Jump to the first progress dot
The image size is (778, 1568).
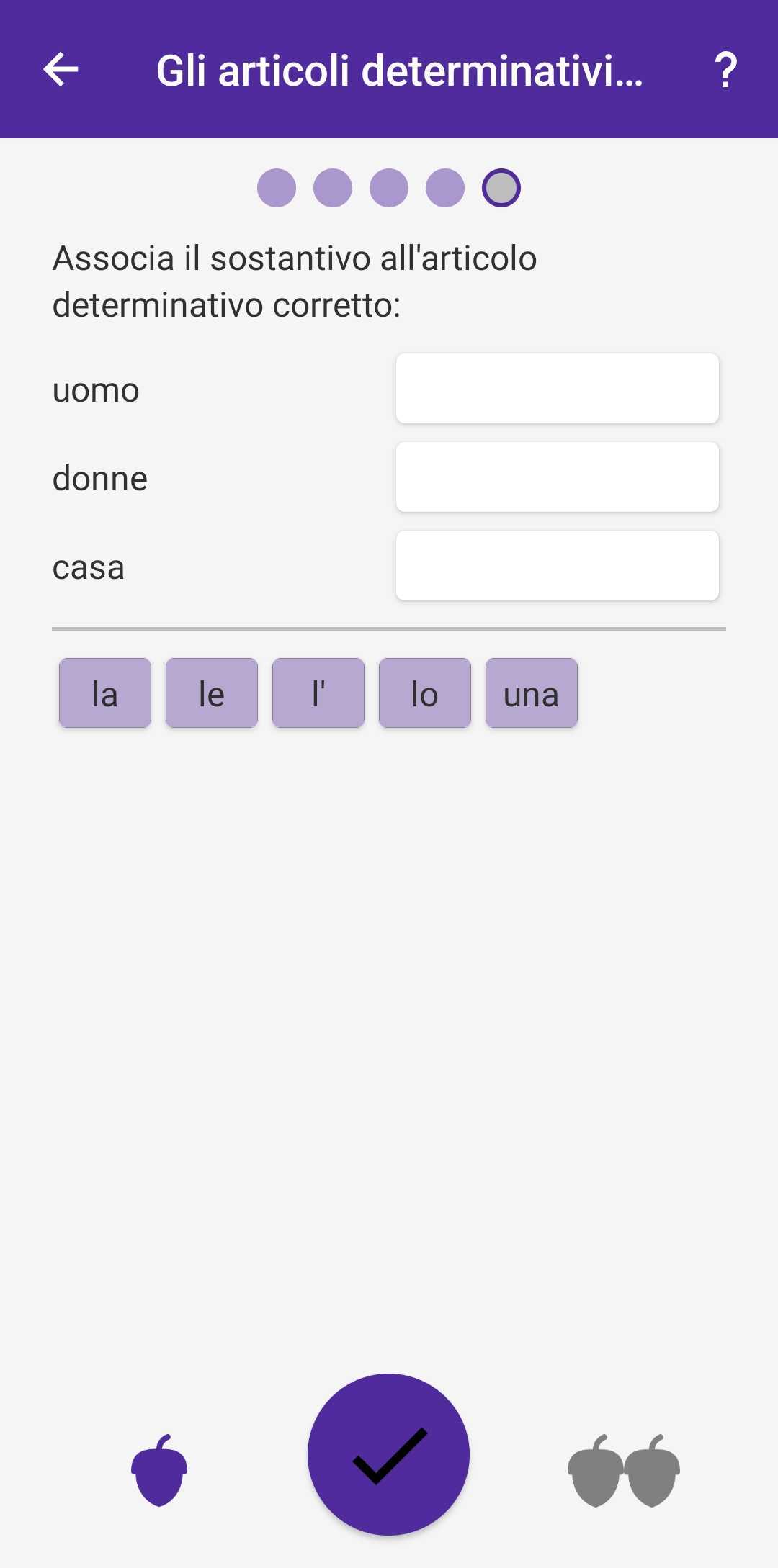[x=277, y=188]
